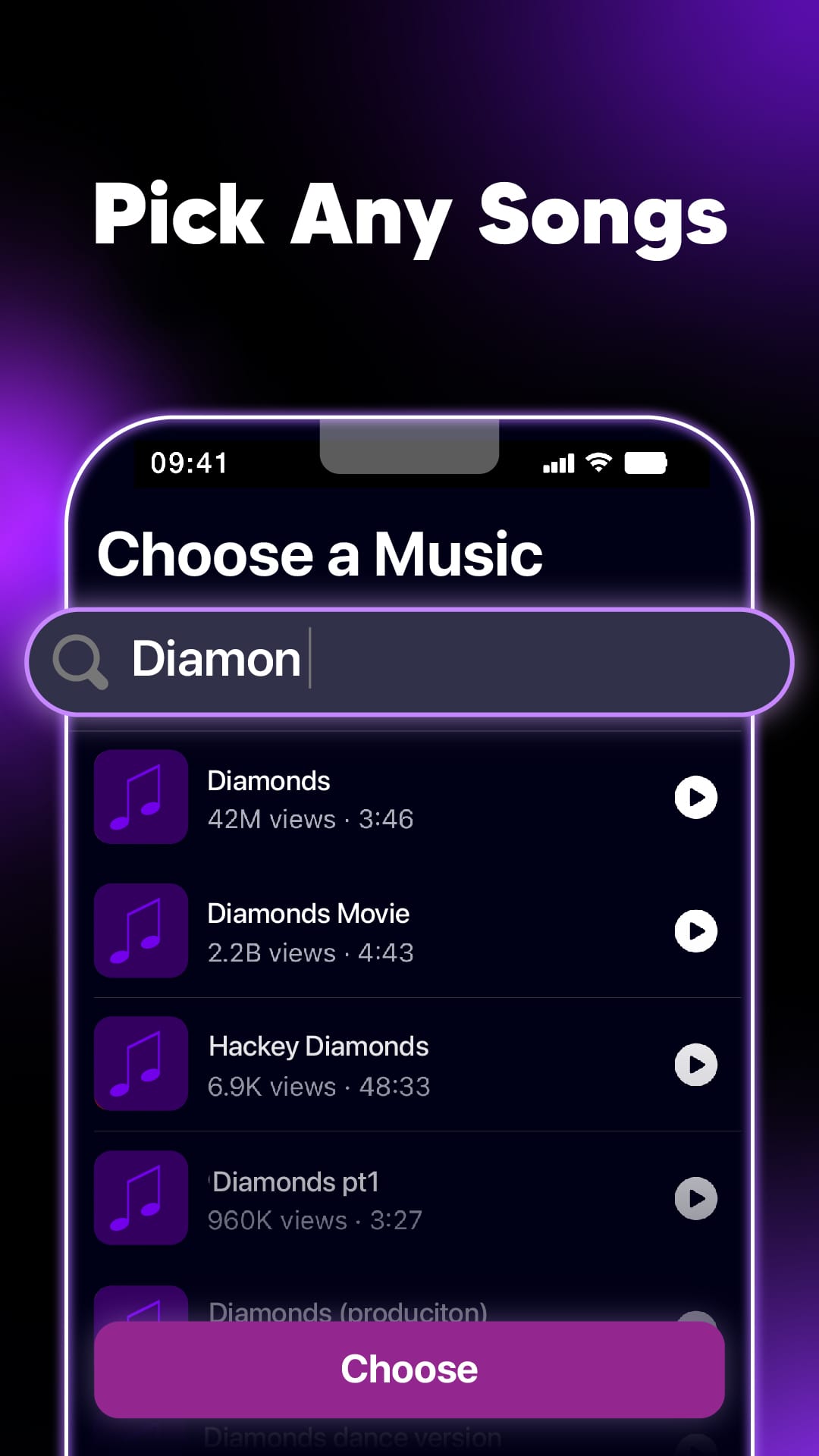Viewport: 819px width, 1456px height.
Task: Tap the clock showing 09:41
Action: (x=188, y=461)
